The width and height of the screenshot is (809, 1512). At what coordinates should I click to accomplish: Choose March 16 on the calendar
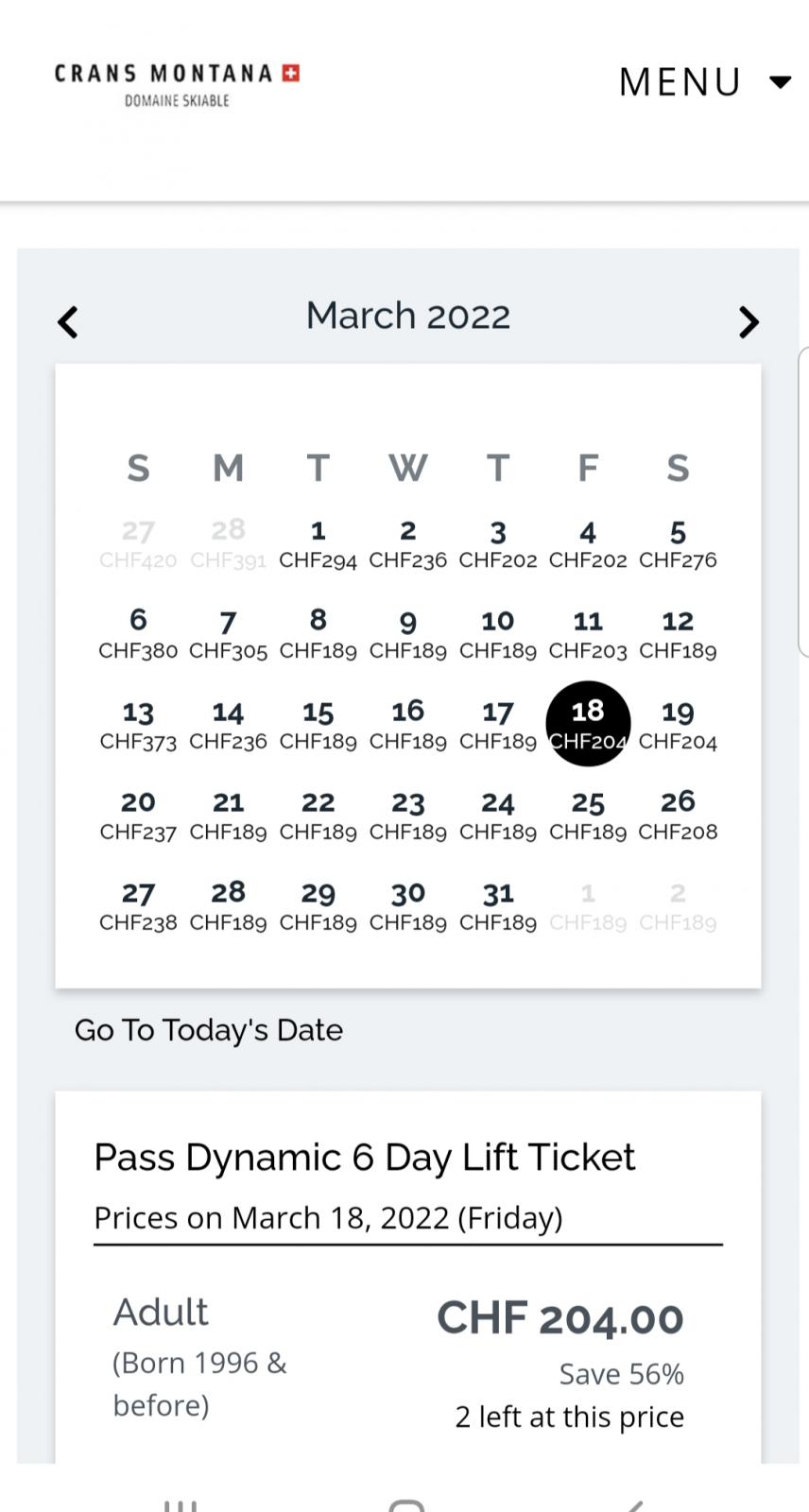pyautogui.click(x=407, y=725)
